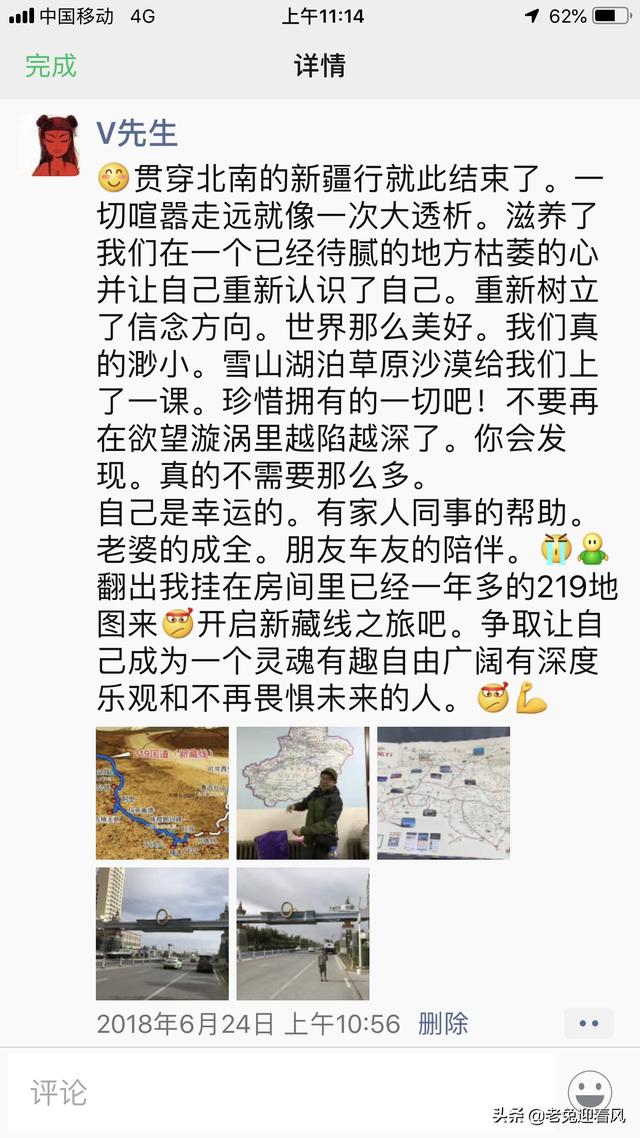
Task: Tap 完成 to close the detail page
Action: pyautogui.click(x=50, y=66)
